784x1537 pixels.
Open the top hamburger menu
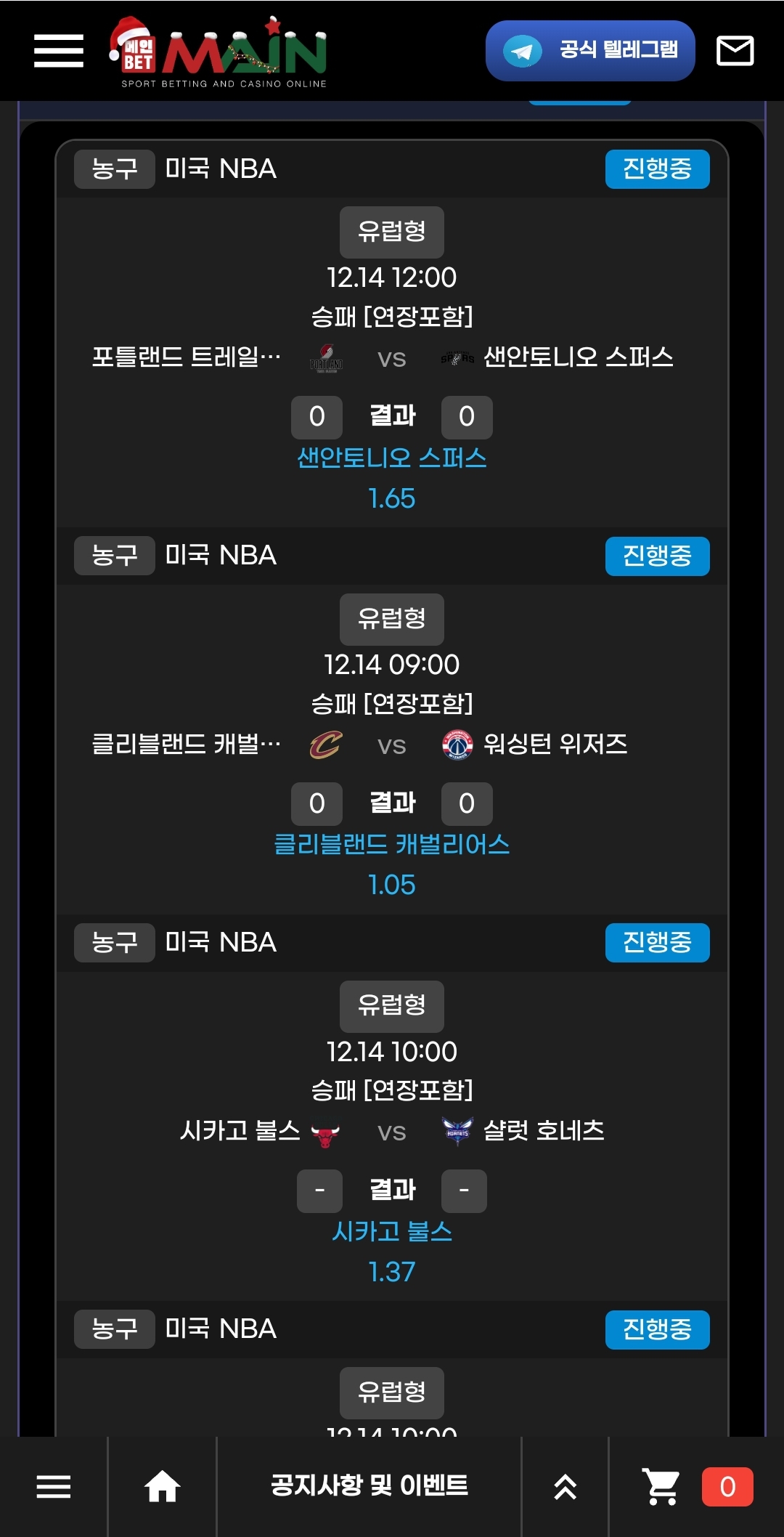pyautogui.click(x=58, y=51)
